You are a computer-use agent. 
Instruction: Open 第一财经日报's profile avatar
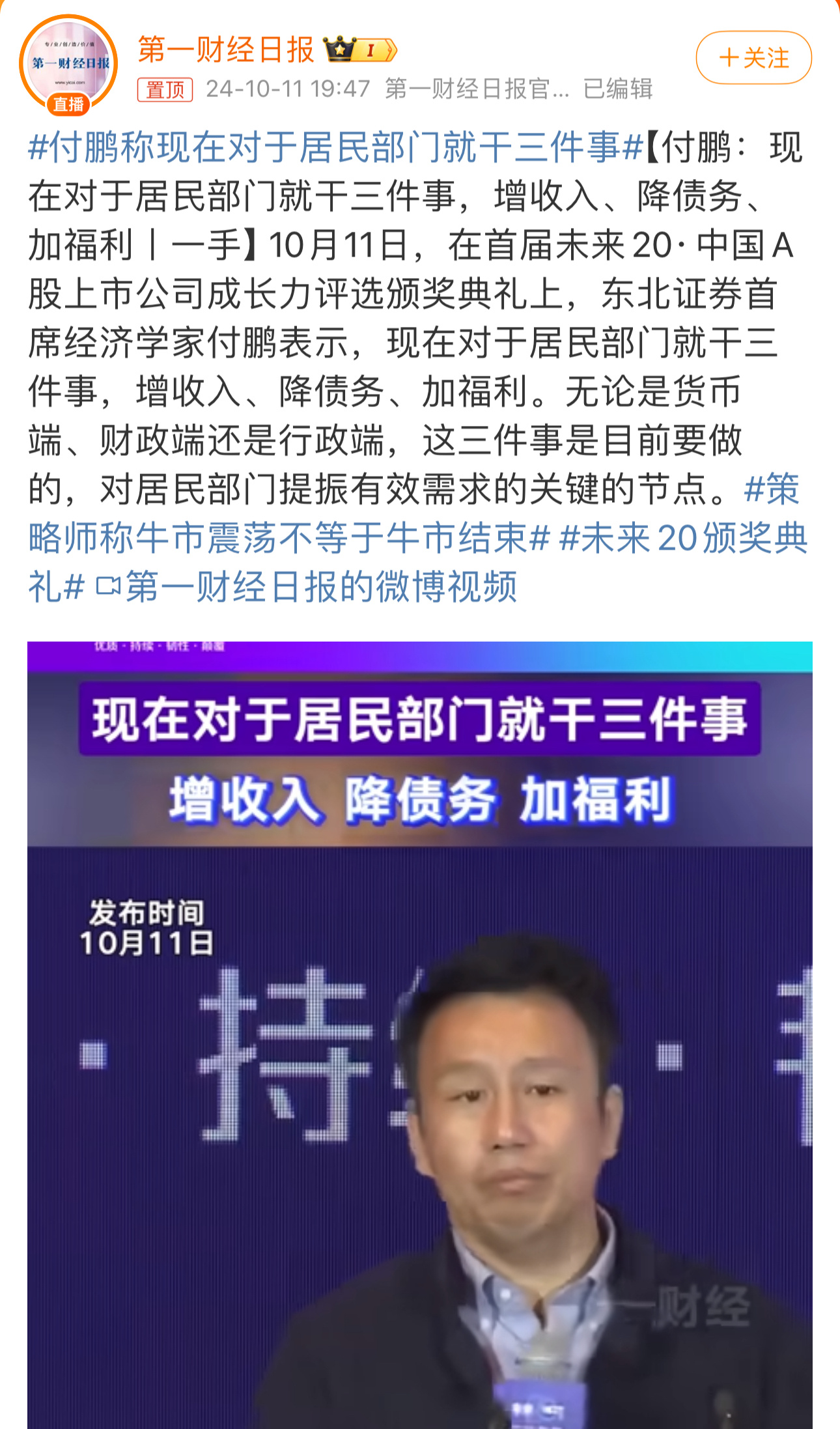click(68, 64)
